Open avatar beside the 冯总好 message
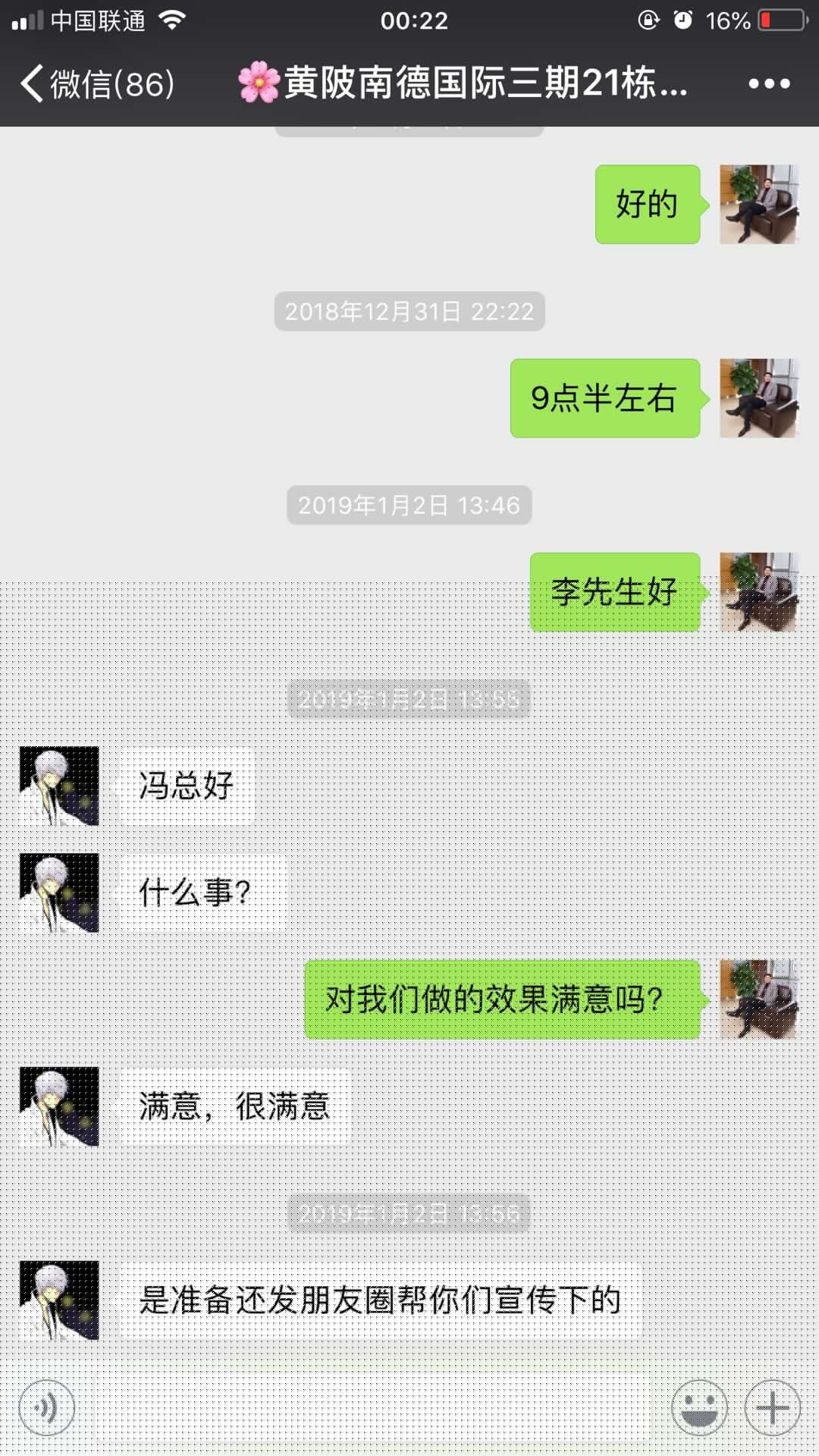Screen dimensions: 819x1456 tap(59, 786)
